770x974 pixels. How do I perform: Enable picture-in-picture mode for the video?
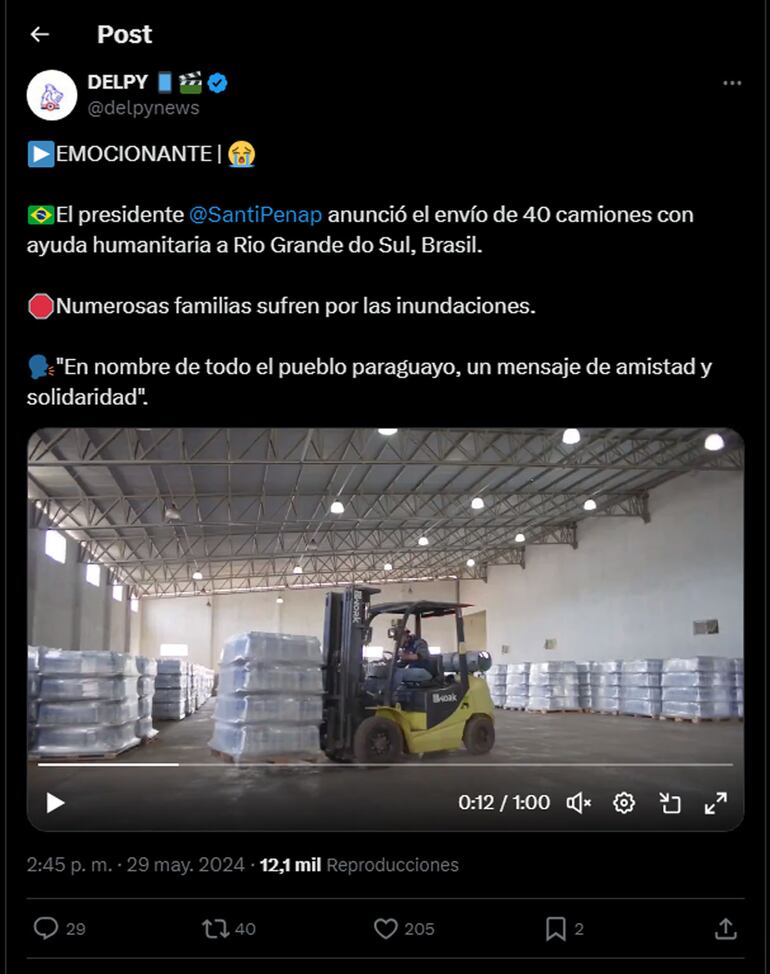[x=671, y=802]
